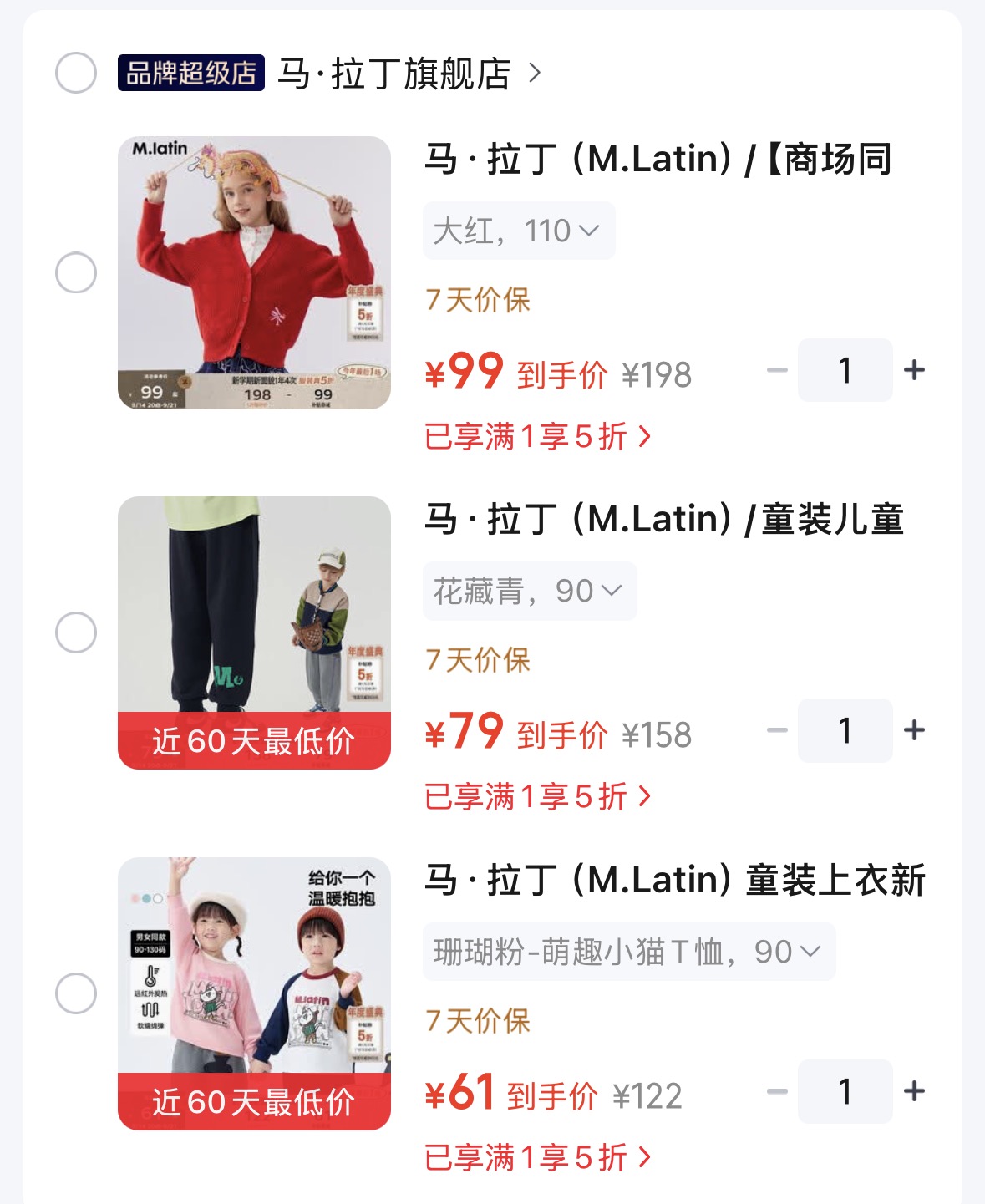Image resolution: width=985 pixels, height=1204 pixels.
Task: Open the cat T-shirt product image
Action: point(254,993)
